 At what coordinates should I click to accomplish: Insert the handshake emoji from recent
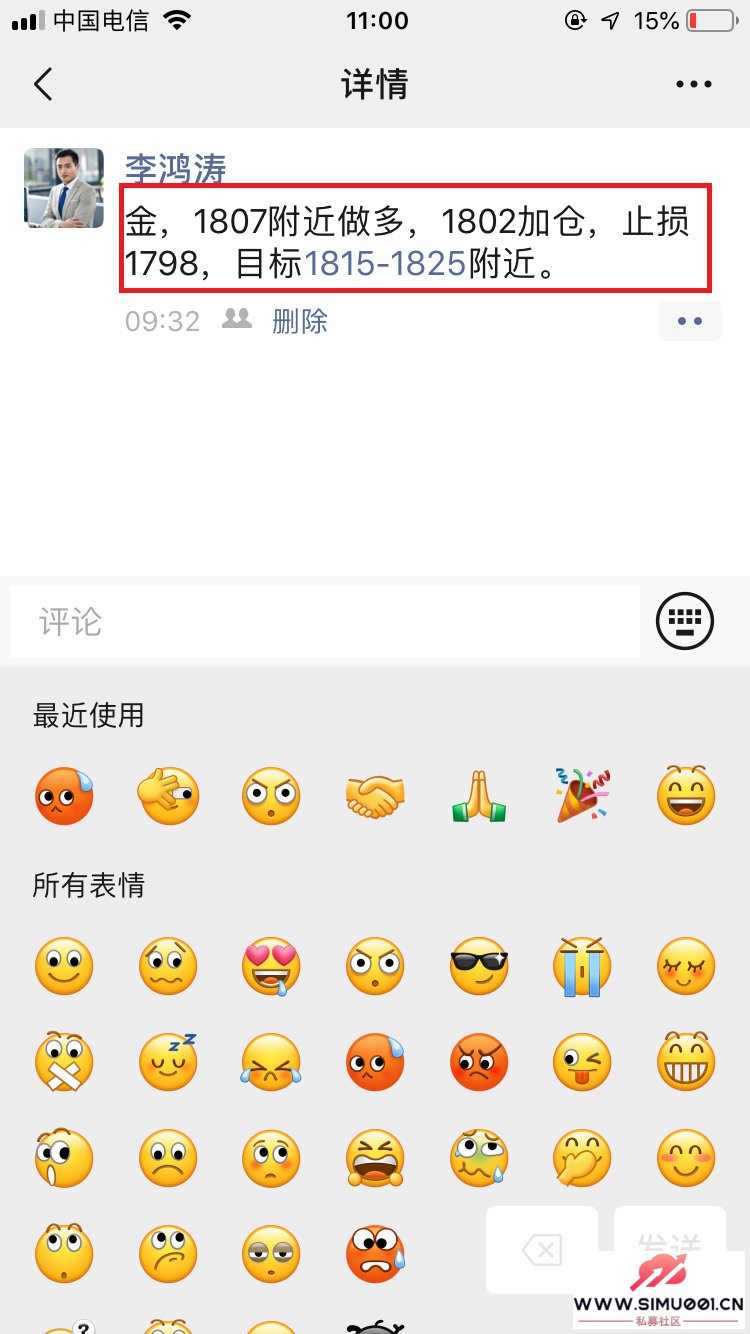(x=374, y=797)
